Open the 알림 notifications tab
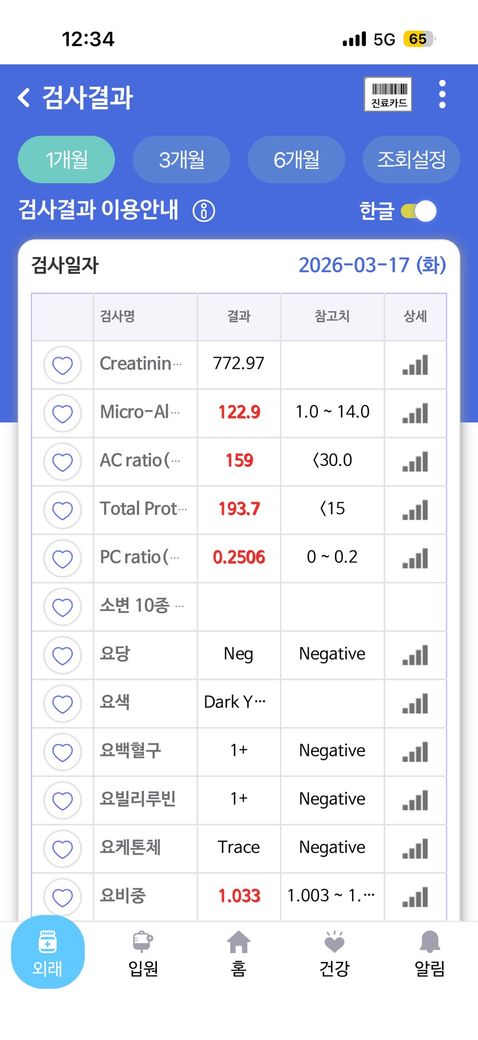This screenshot has height=1040, width=478. pos(430,954)
